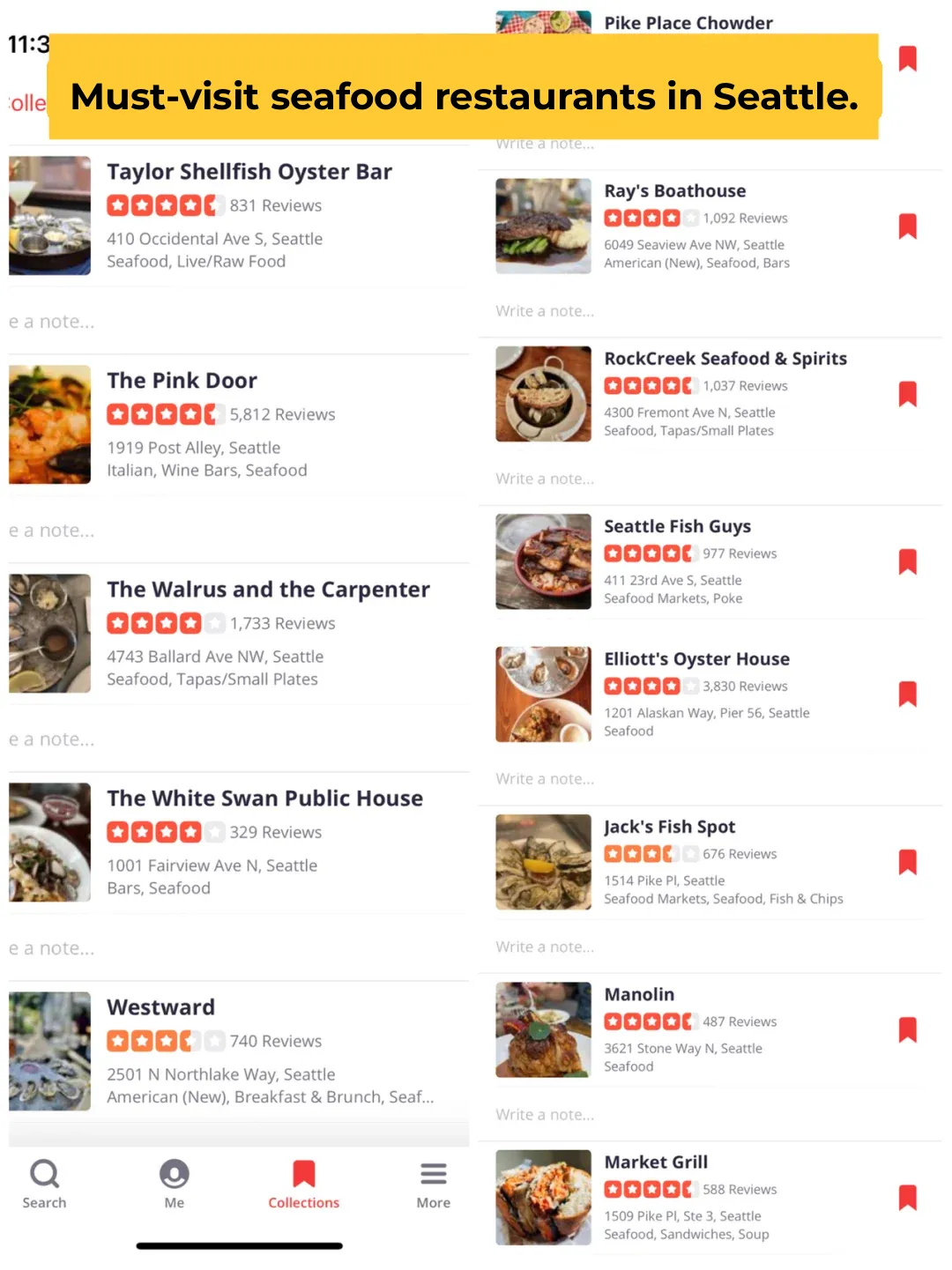Open 1,733 Reviews for The Walrus and the Carpenter

pos(282,623)
